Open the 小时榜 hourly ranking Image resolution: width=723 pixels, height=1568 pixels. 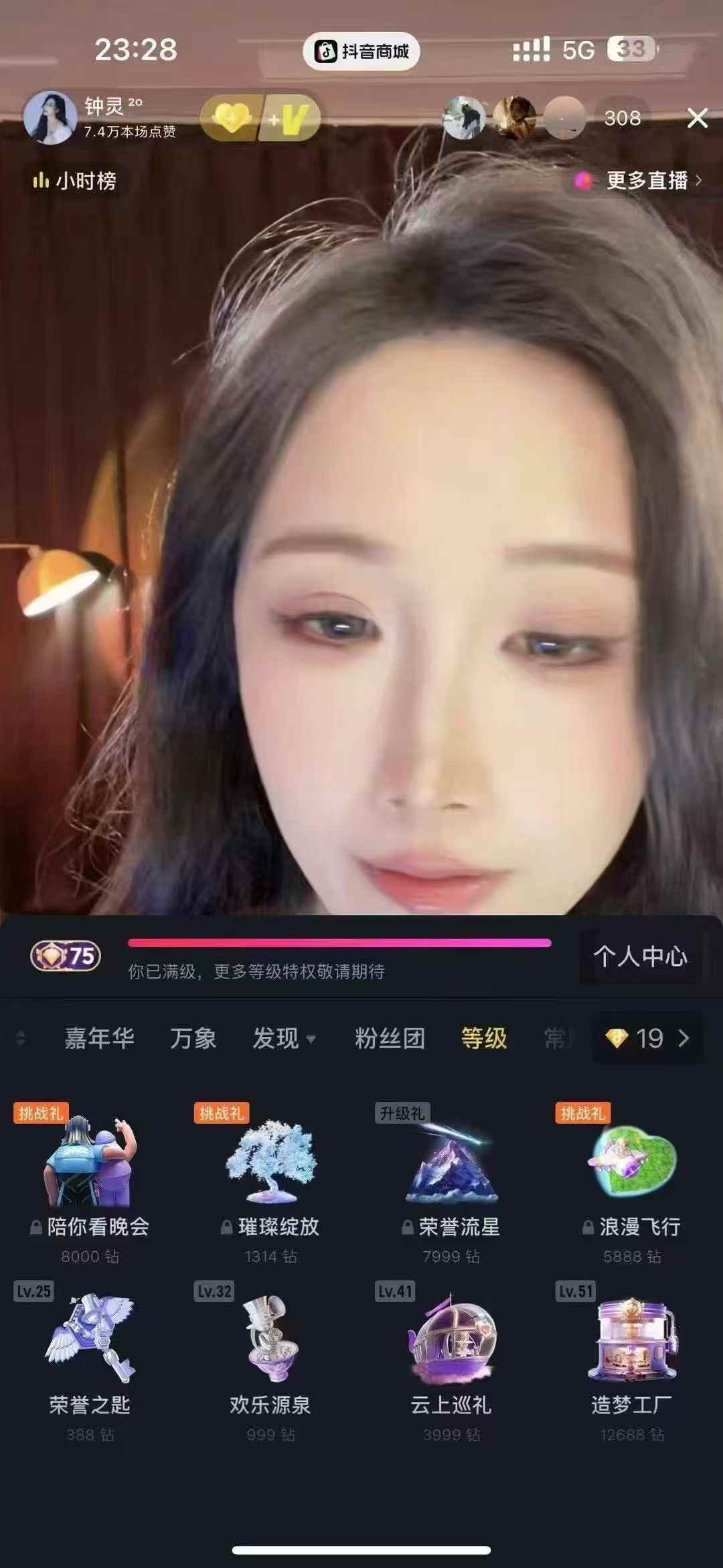(75, 181)
